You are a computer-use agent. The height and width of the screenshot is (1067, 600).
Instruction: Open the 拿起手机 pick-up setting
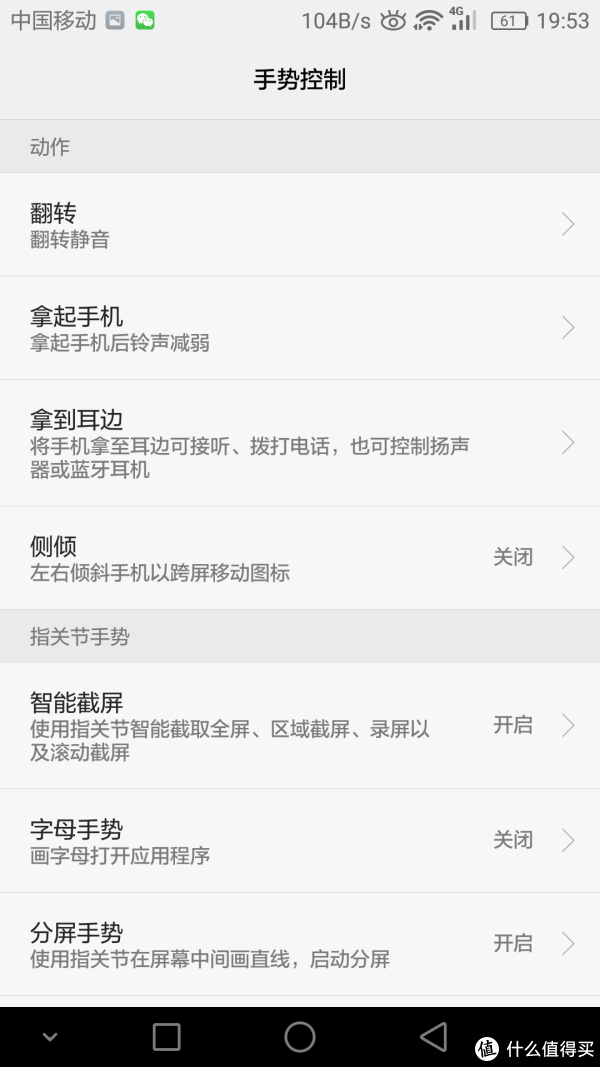tap(300, 328)
